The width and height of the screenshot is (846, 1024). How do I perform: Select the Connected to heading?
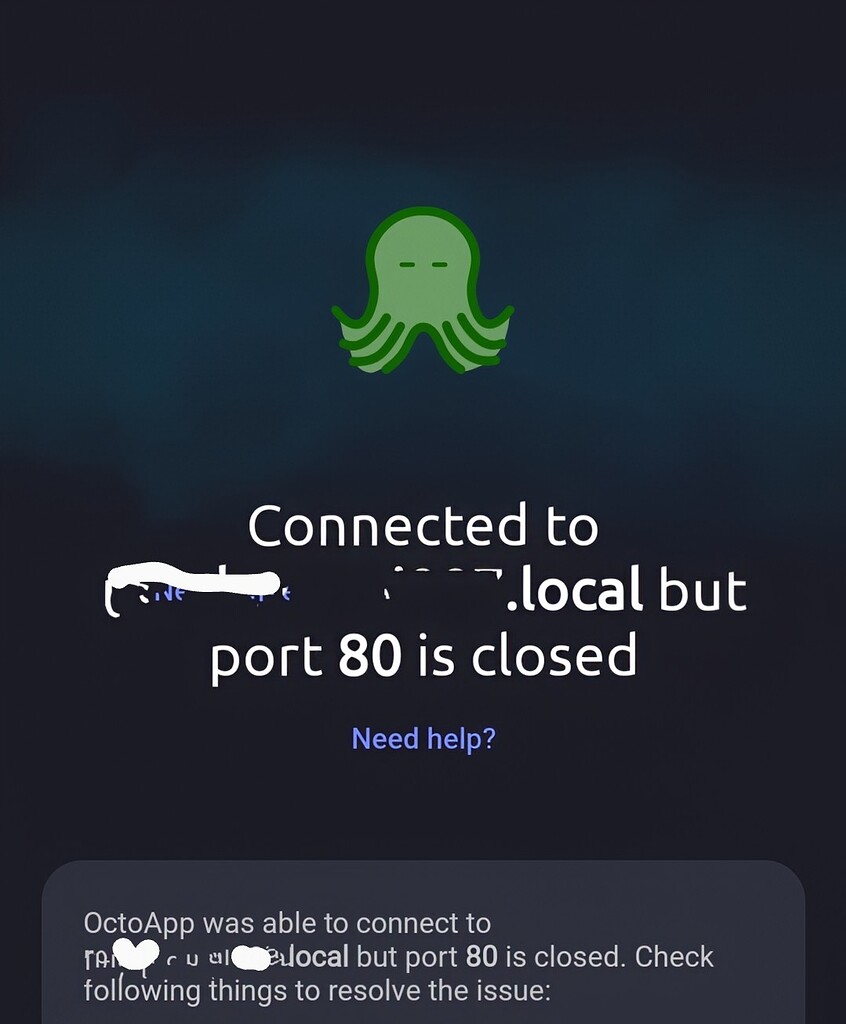click(x=423, y=523)
